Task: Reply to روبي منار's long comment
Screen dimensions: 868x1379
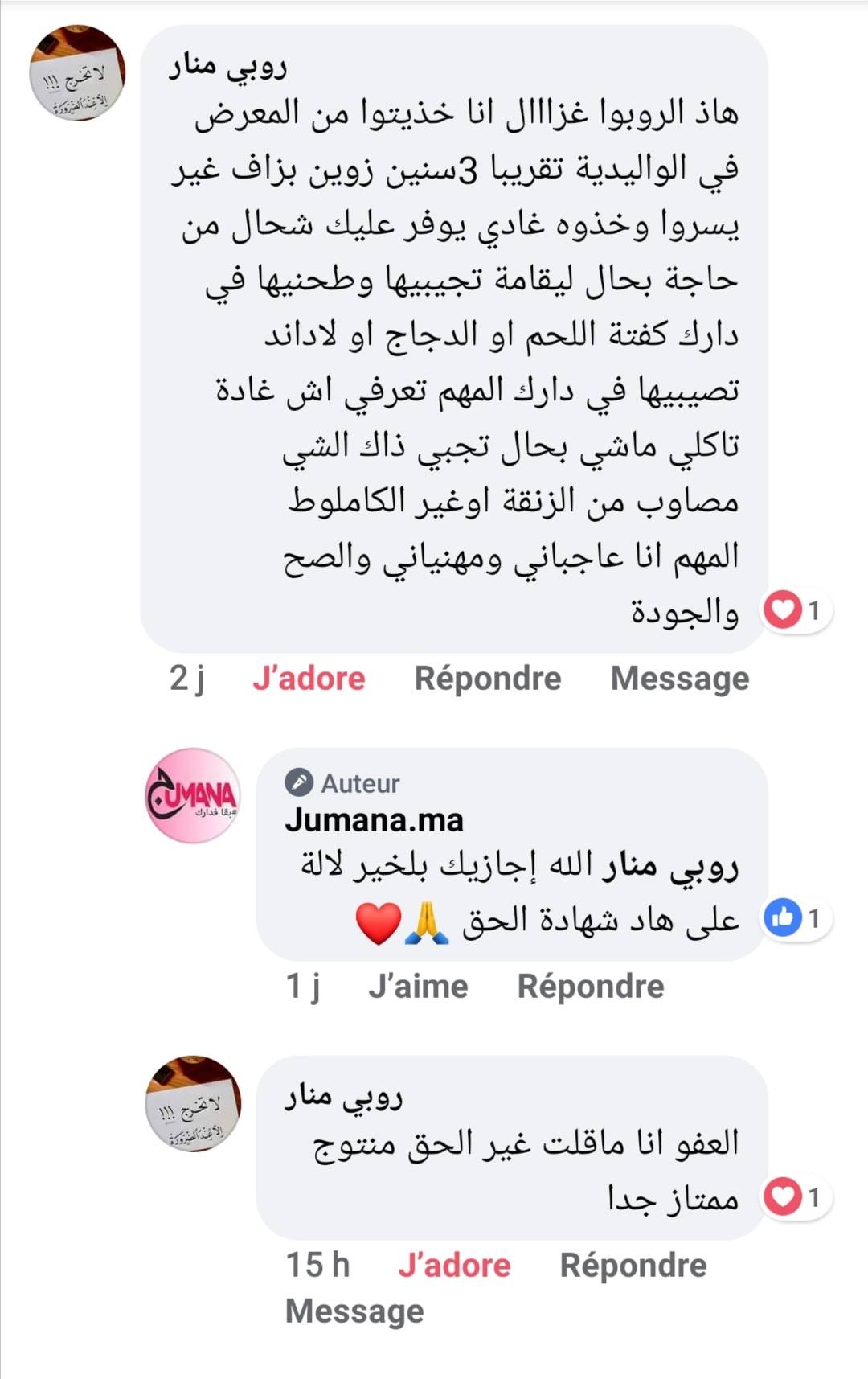Action: (x=487, y=679)
